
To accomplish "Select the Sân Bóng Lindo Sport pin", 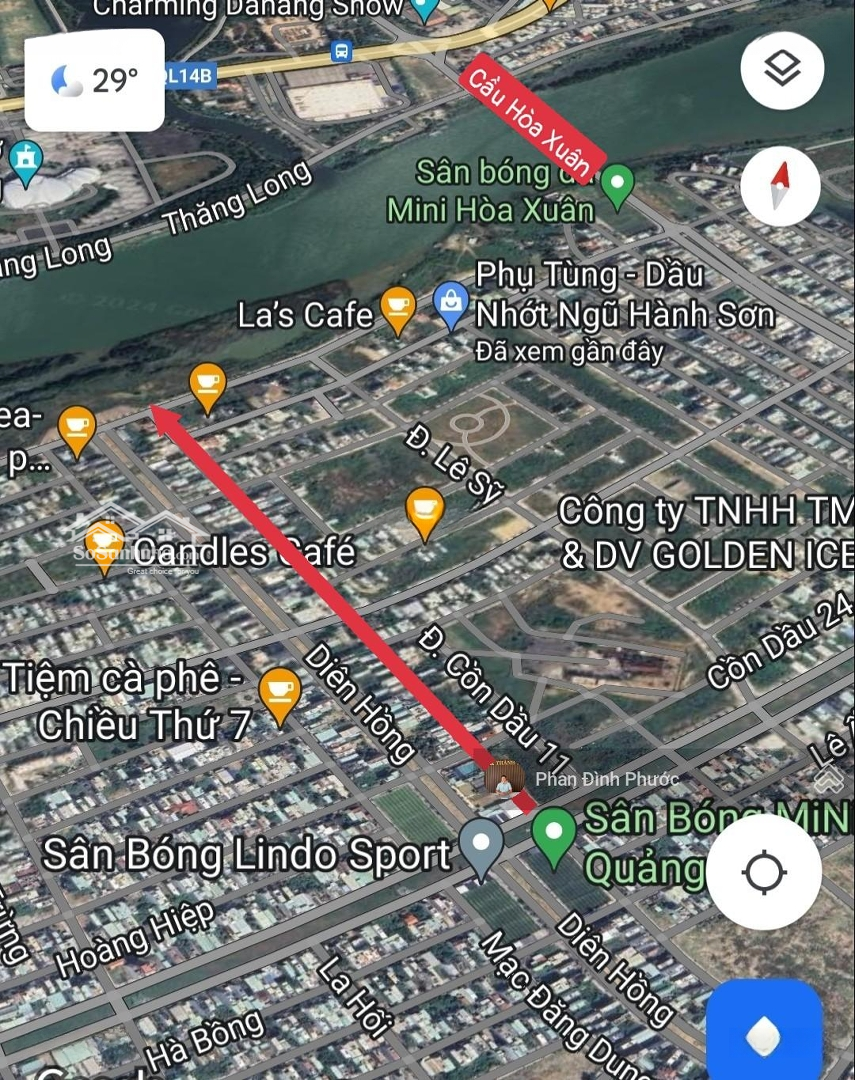I will pyautogui.click(x=482, y=847).
